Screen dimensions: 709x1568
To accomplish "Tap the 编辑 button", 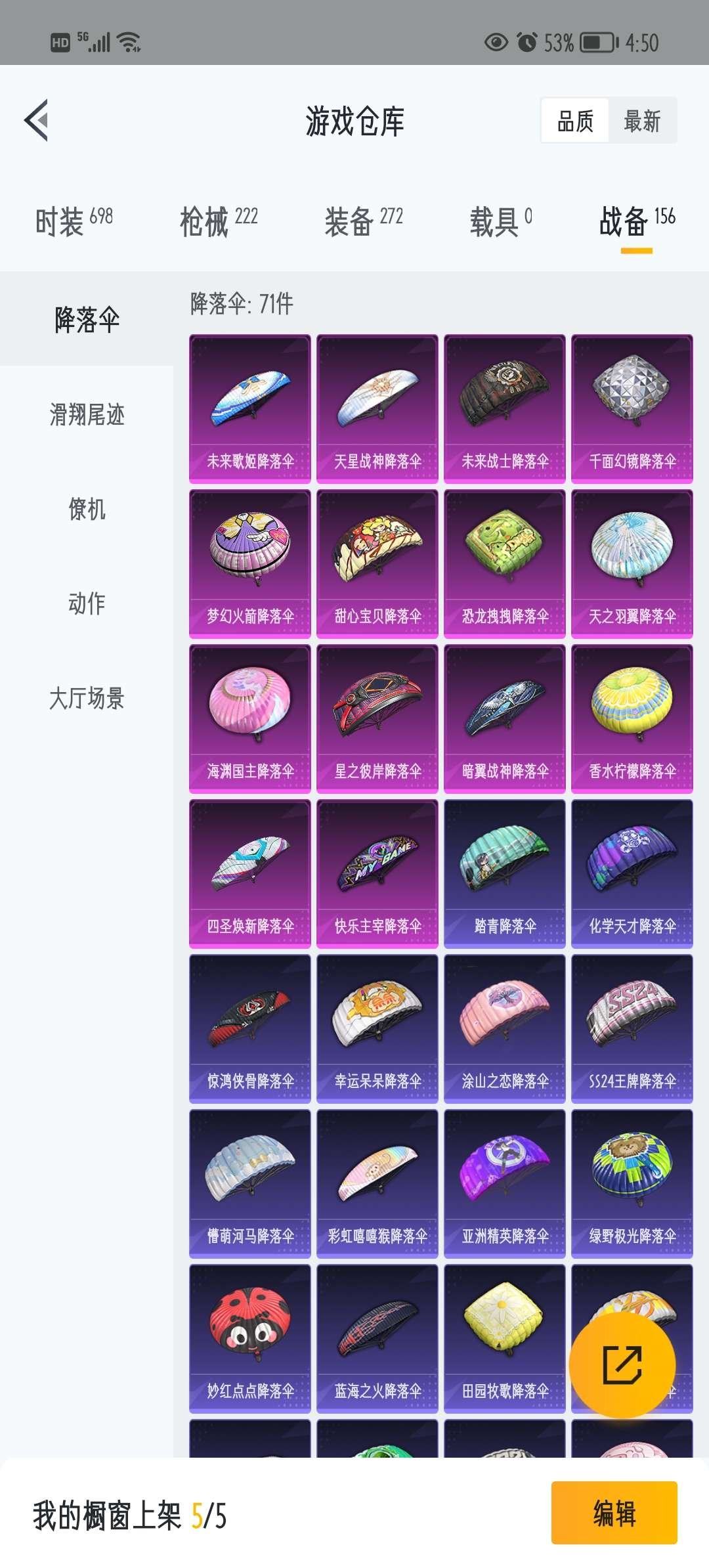I will tap(614, 1513).
